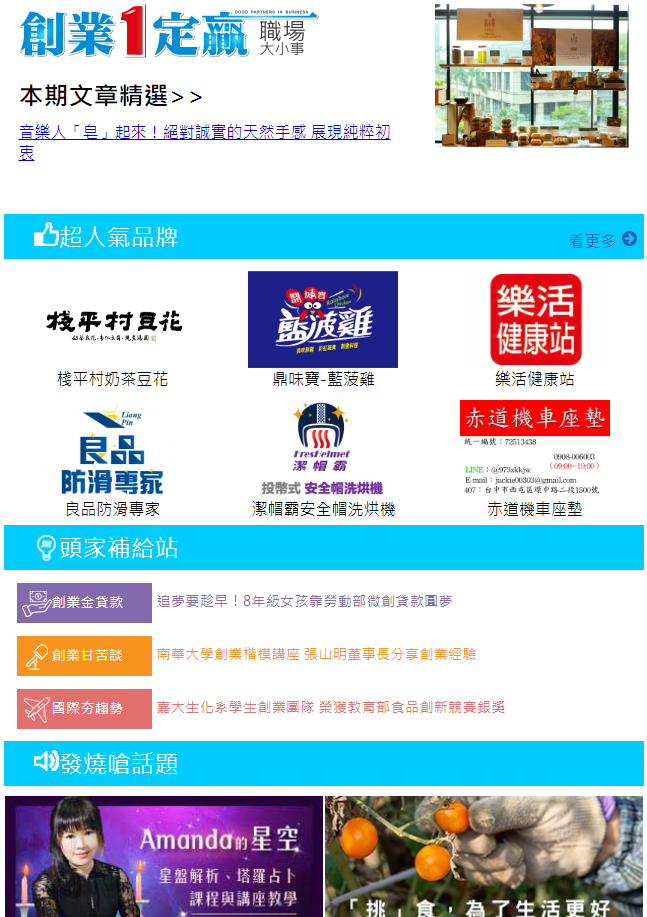The image size is (647, 917).
Task: Open brand 樂活健康站
Action: [x=535, y=320]
